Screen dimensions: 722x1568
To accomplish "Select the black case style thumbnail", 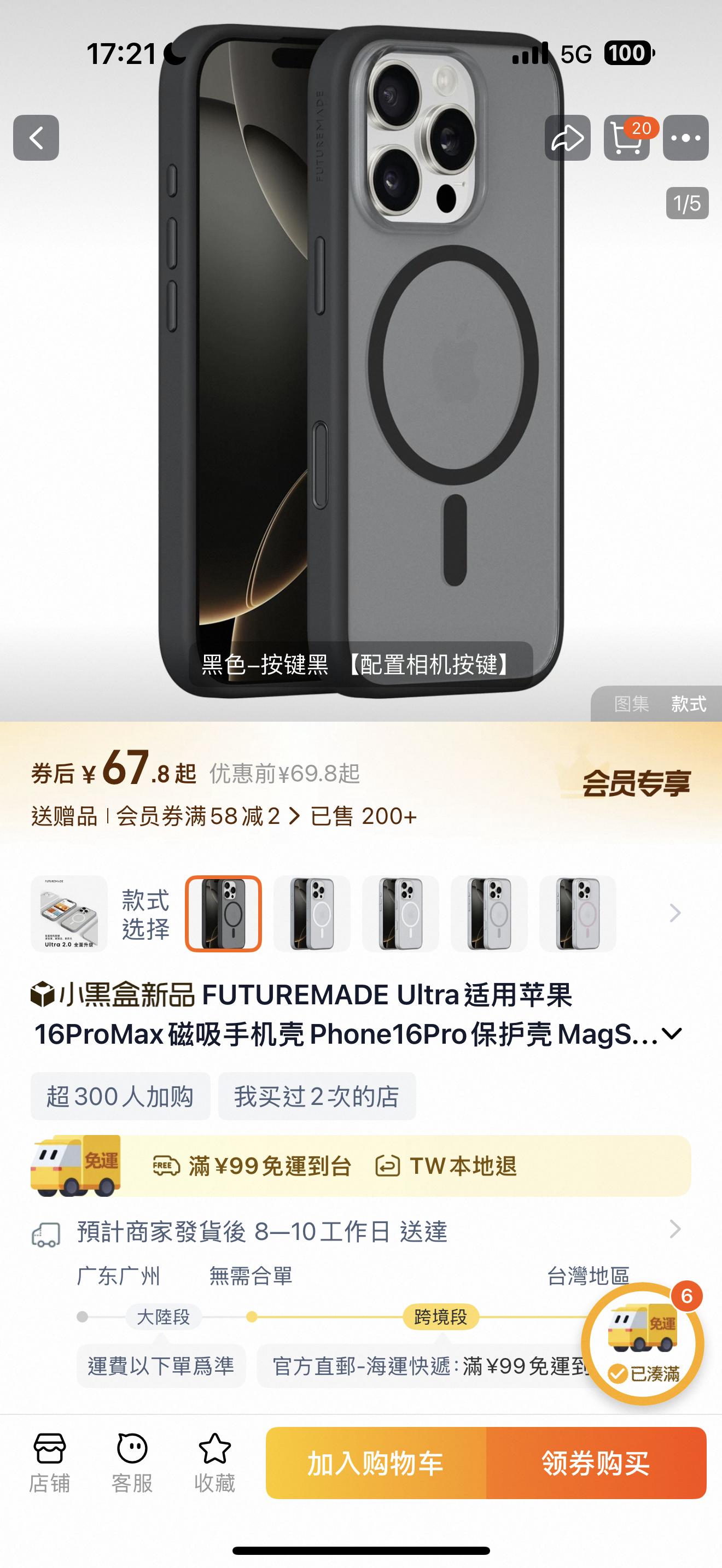I will click(x=223, y=914).
